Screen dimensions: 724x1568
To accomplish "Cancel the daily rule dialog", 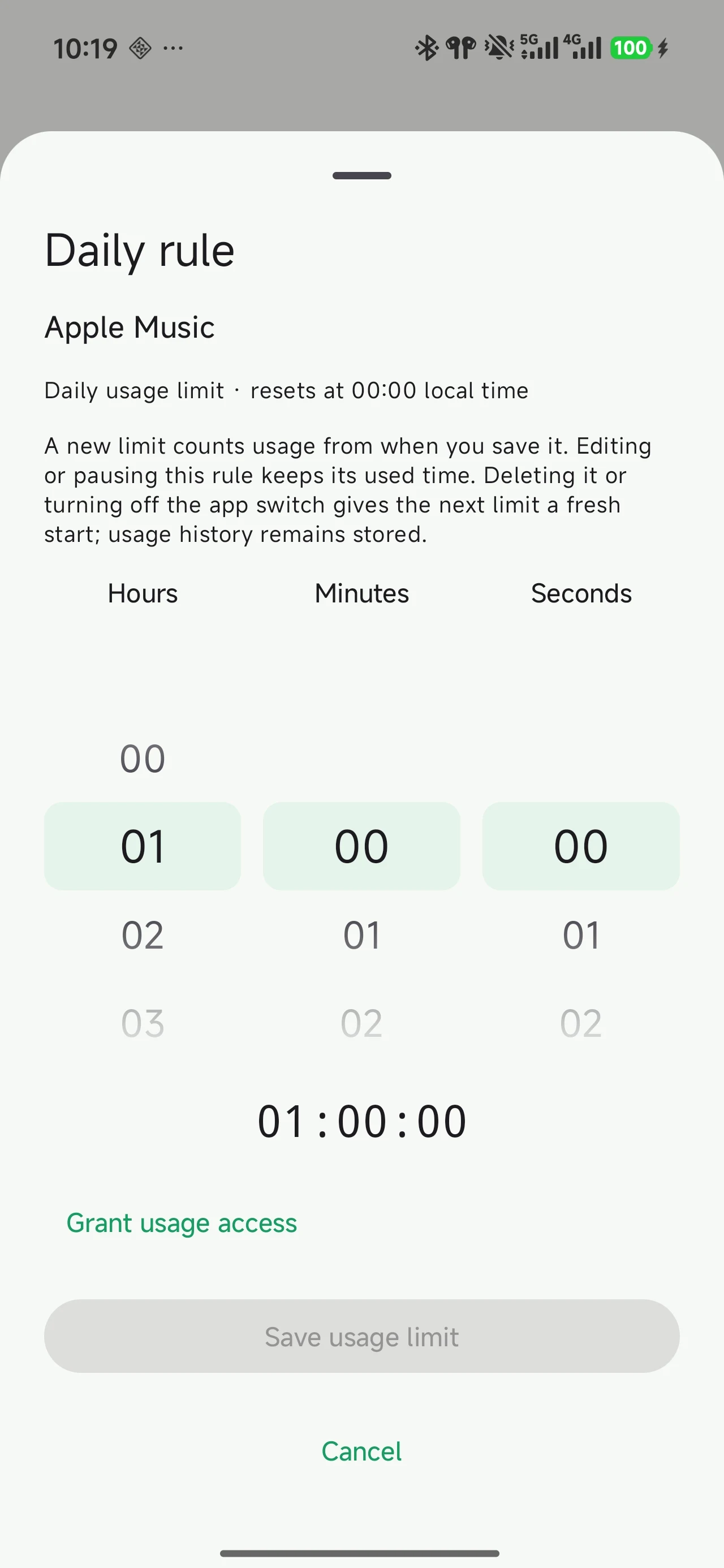I will 361,1451.
